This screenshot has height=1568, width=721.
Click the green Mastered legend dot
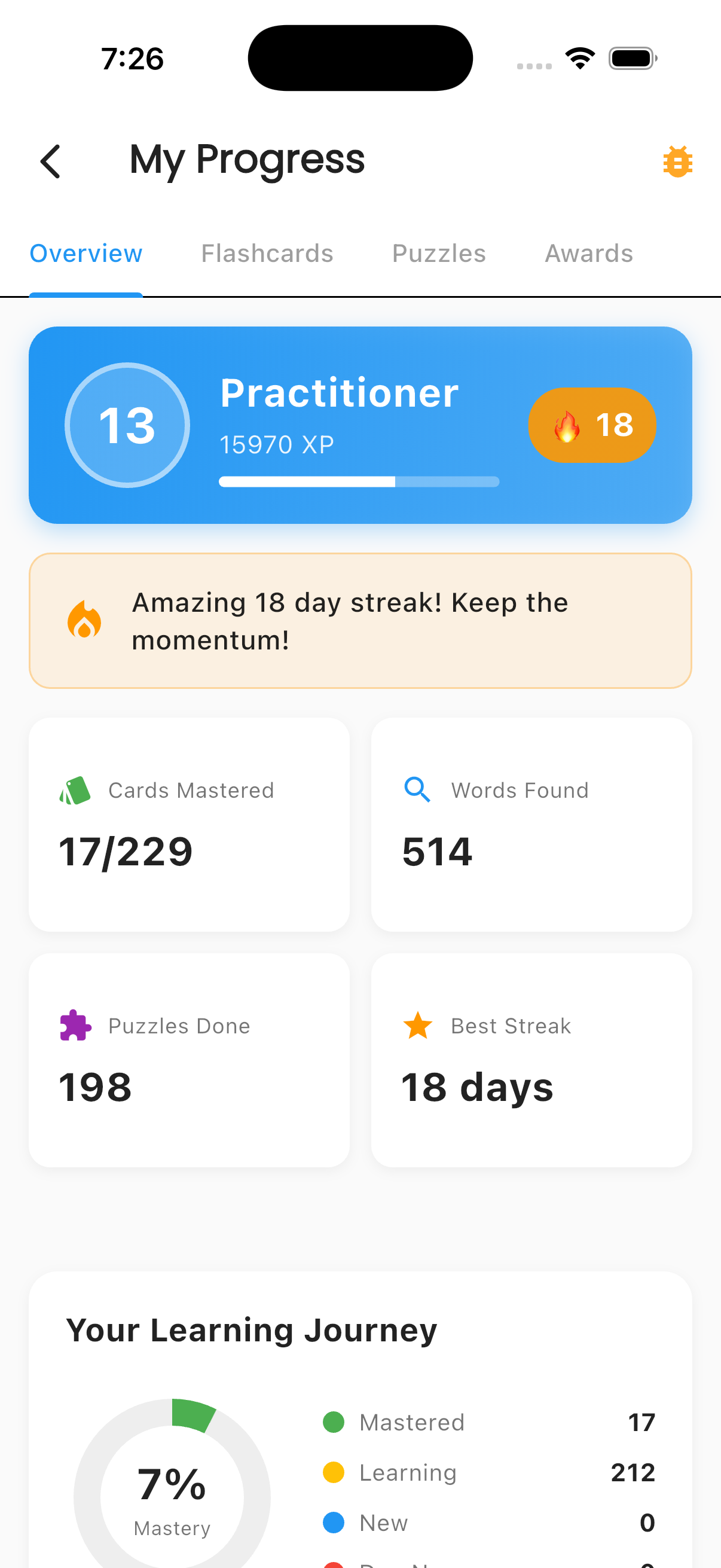tap(334, 1423)
